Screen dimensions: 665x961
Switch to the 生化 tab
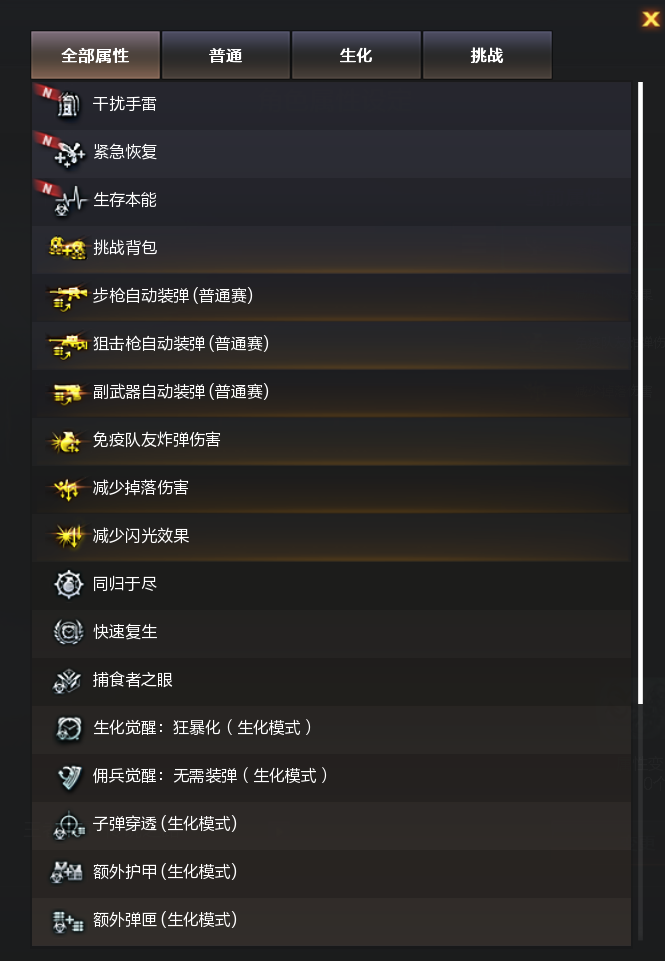356,55
